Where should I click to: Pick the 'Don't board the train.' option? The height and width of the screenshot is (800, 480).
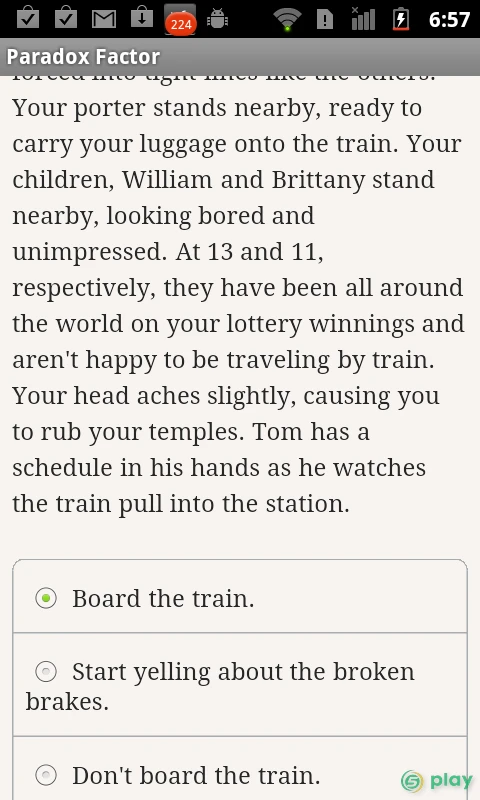240,768
